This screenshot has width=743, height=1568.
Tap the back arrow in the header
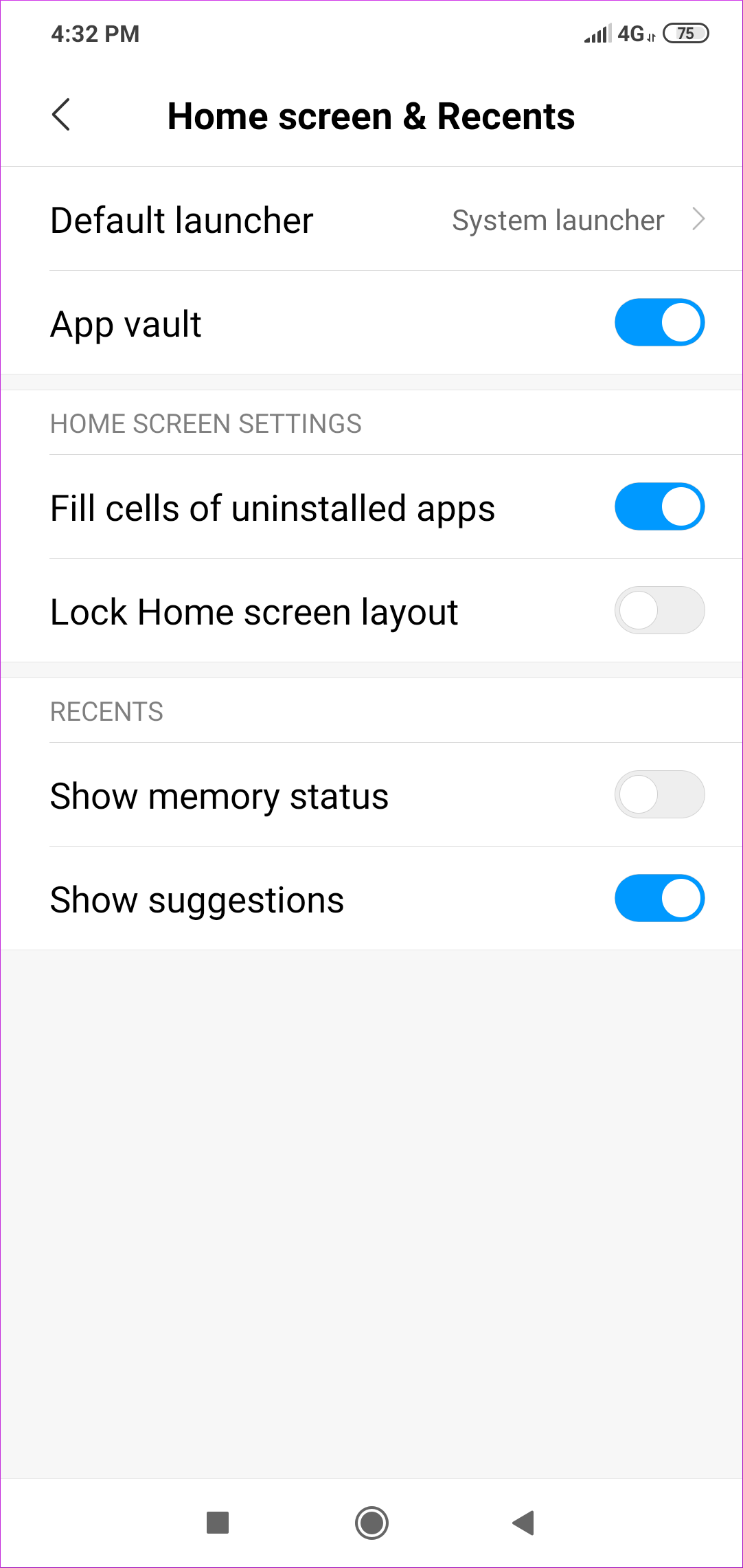62,115
